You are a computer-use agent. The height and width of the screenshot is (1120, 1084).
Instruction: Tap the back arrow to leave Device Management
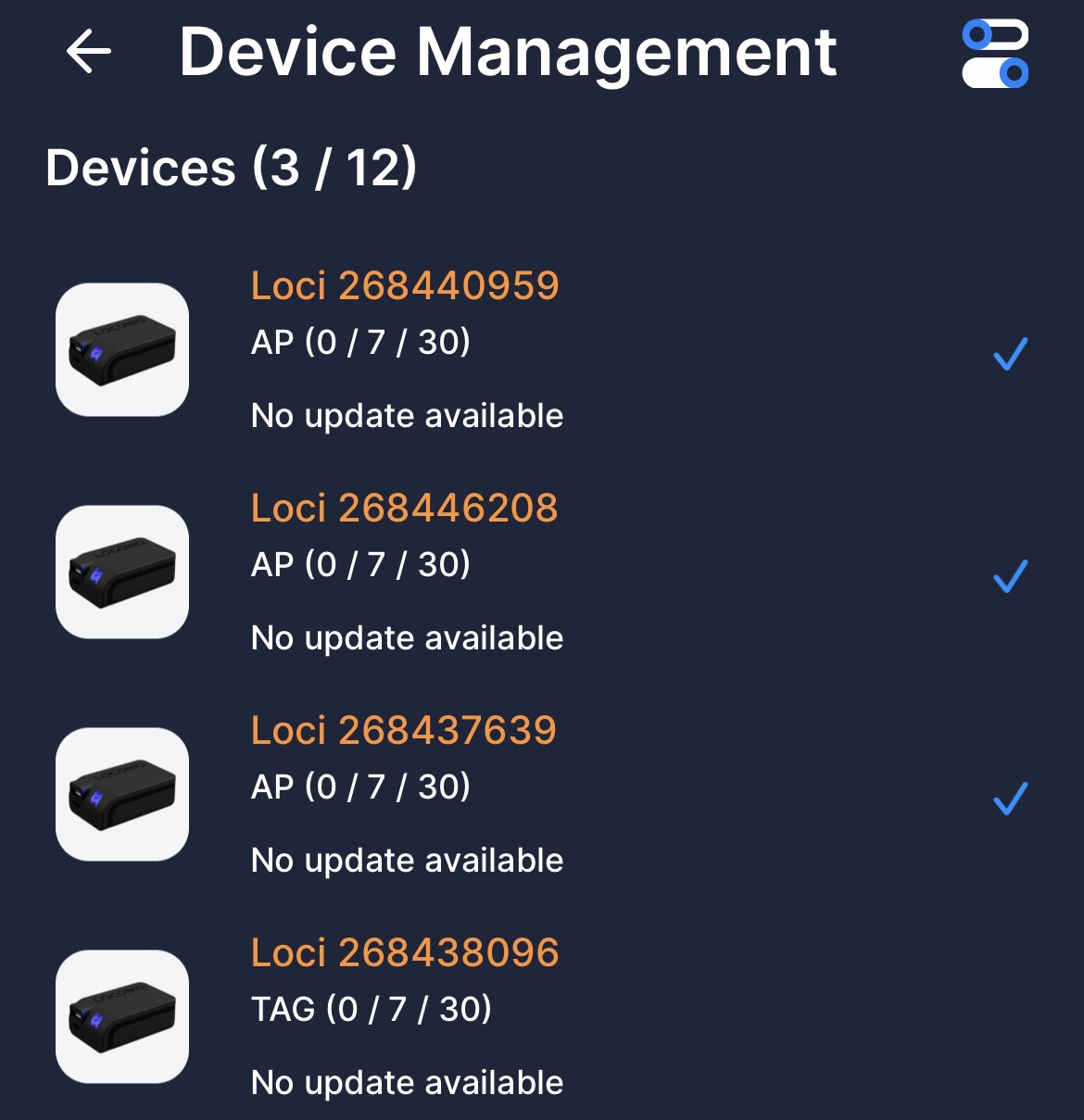point(87,52)
